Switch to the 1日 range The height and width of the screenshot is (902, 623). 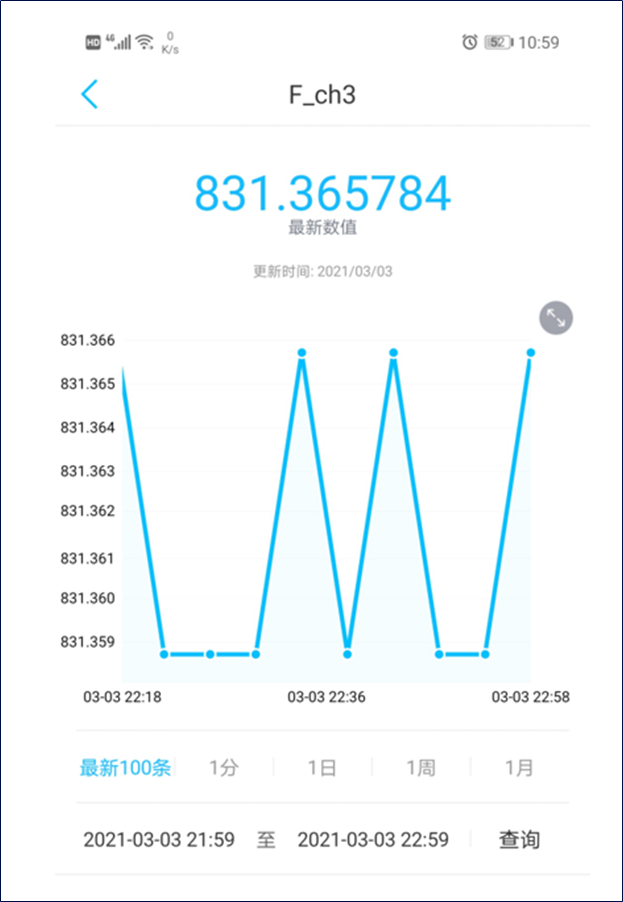coord(322,768)
